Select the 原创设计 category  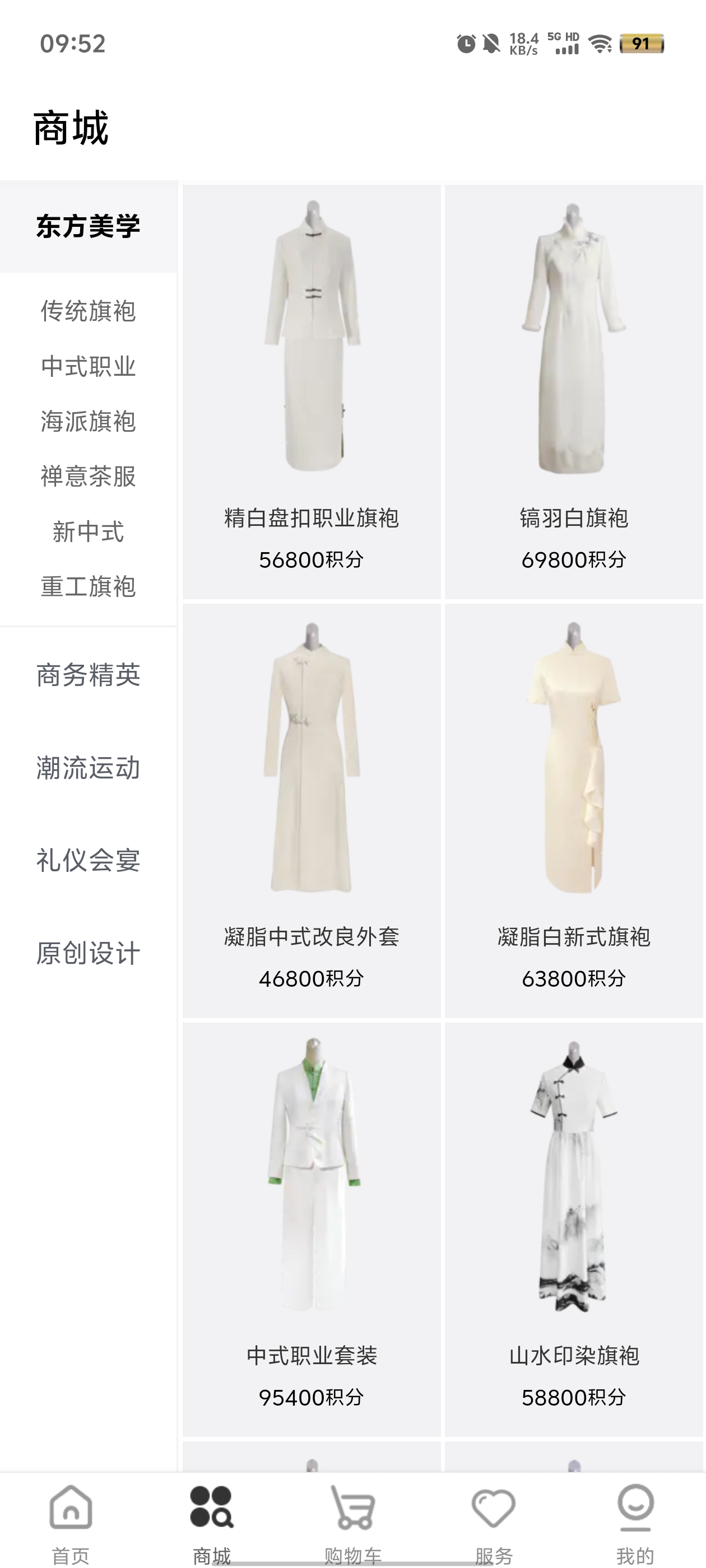click(x=89, y=953)
